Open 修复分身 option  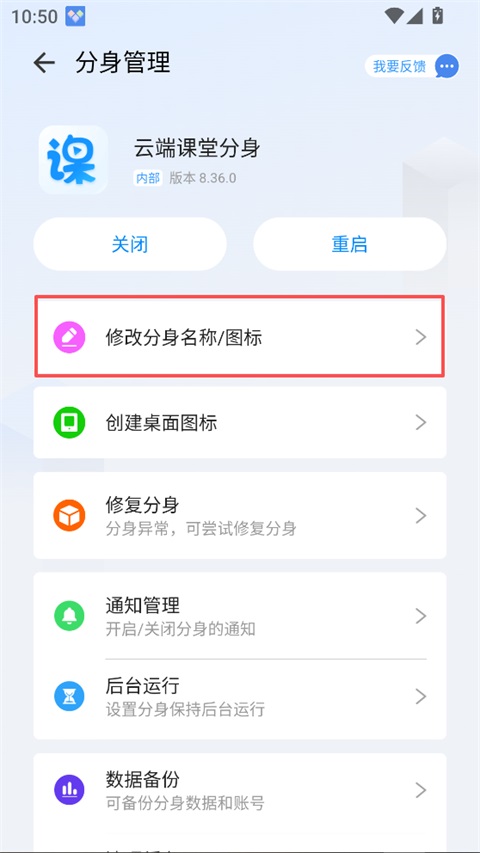coord(240,515)
